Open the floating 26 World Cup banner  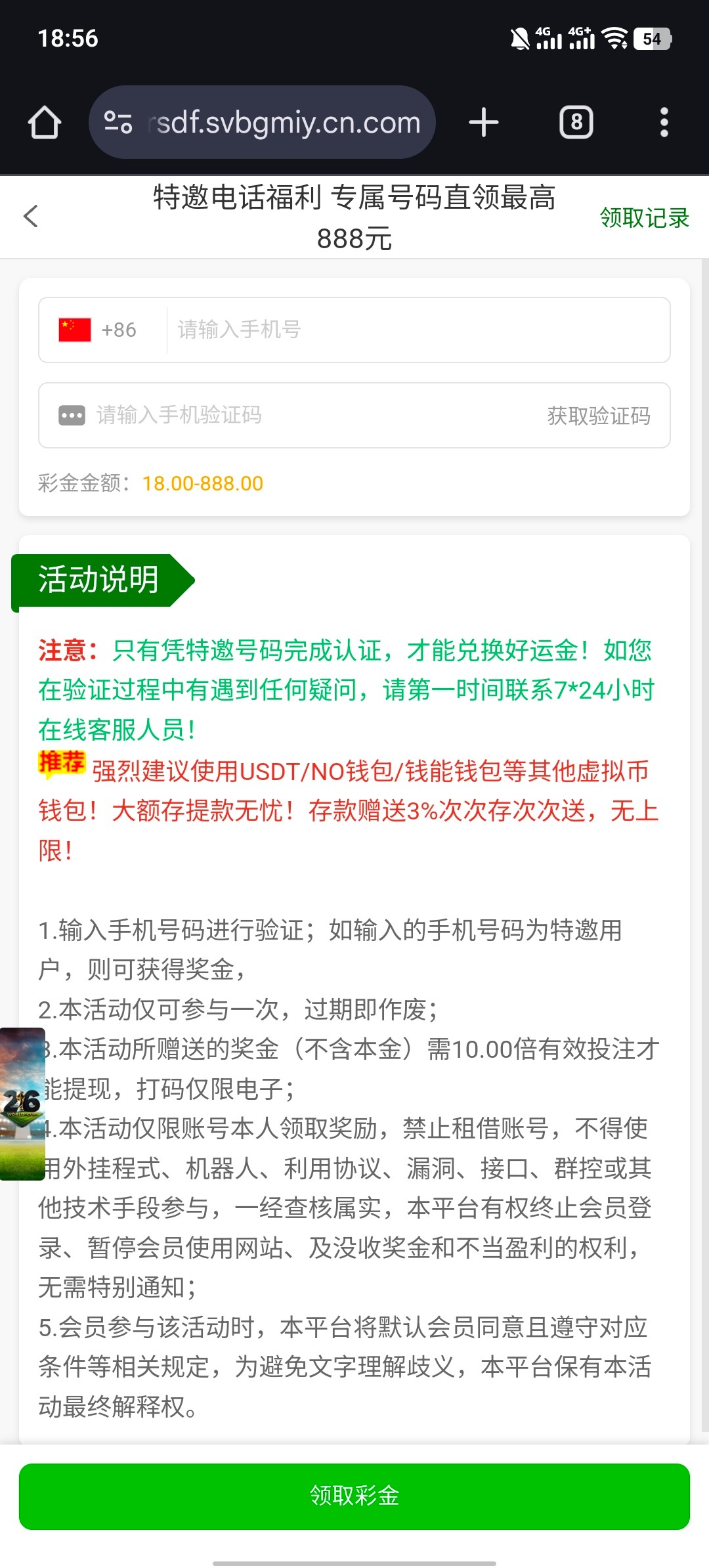22,1103
